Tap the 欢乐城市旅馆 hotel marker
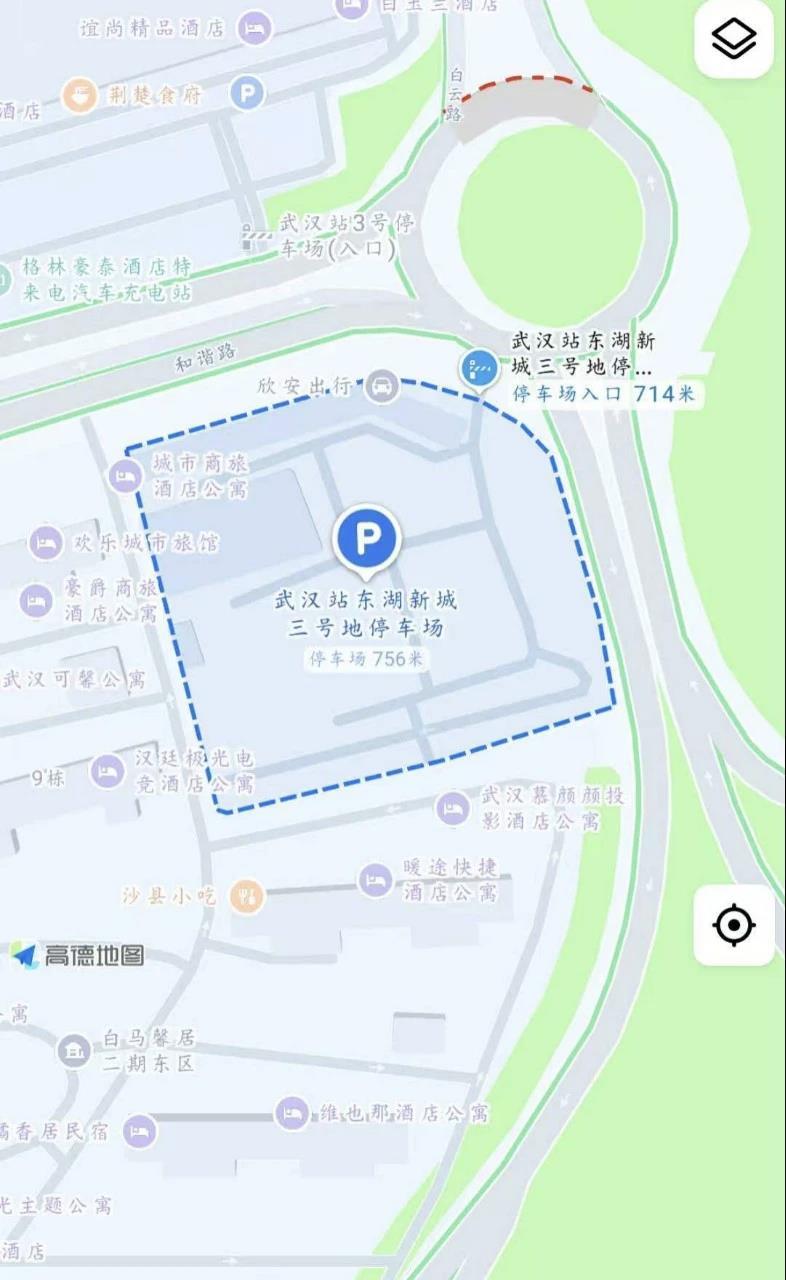The width and height of the screenshot is (786, 1280). [x=45, y=543]
